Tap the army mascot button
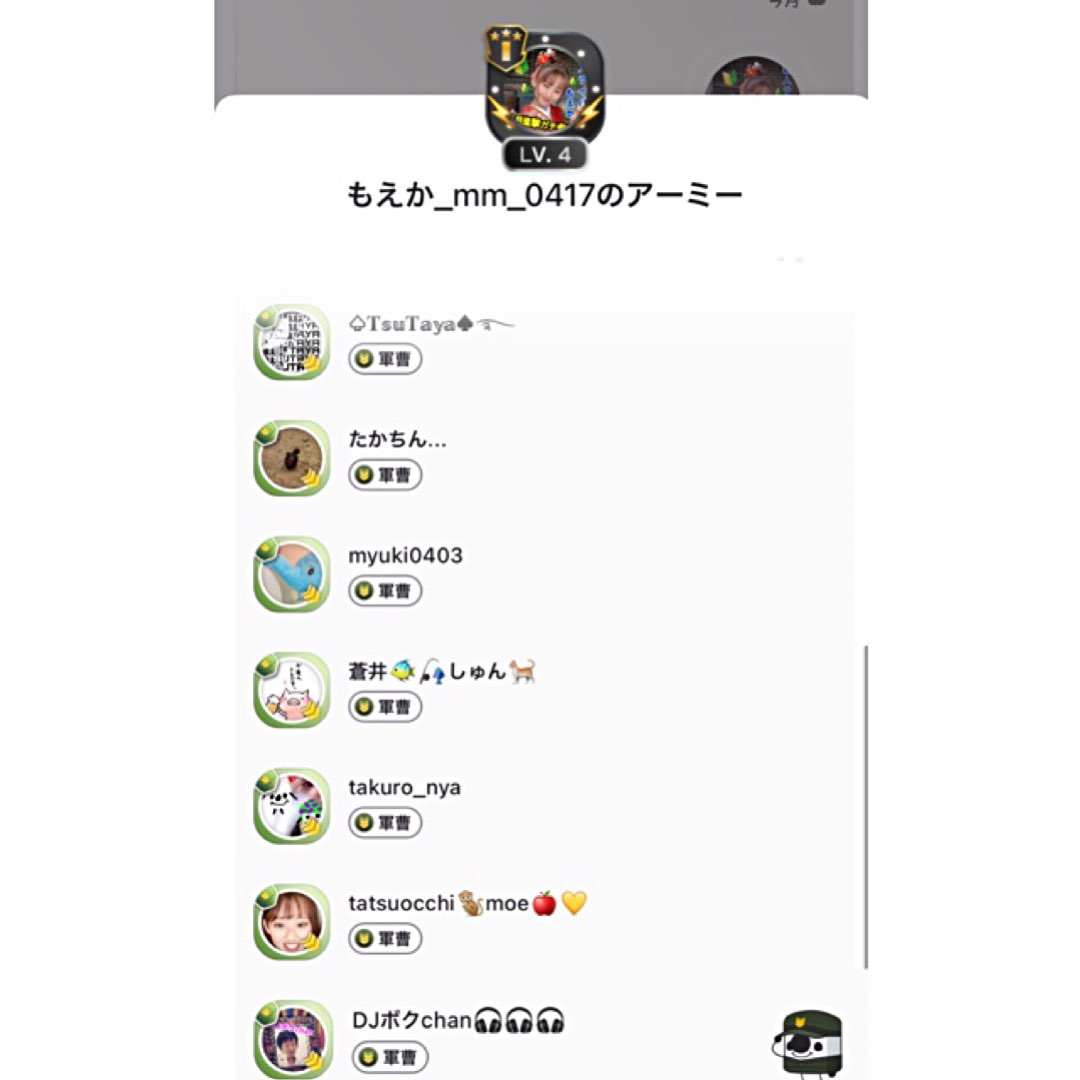Viewport: 1080px width, 1080px height. coord(808,1043)
